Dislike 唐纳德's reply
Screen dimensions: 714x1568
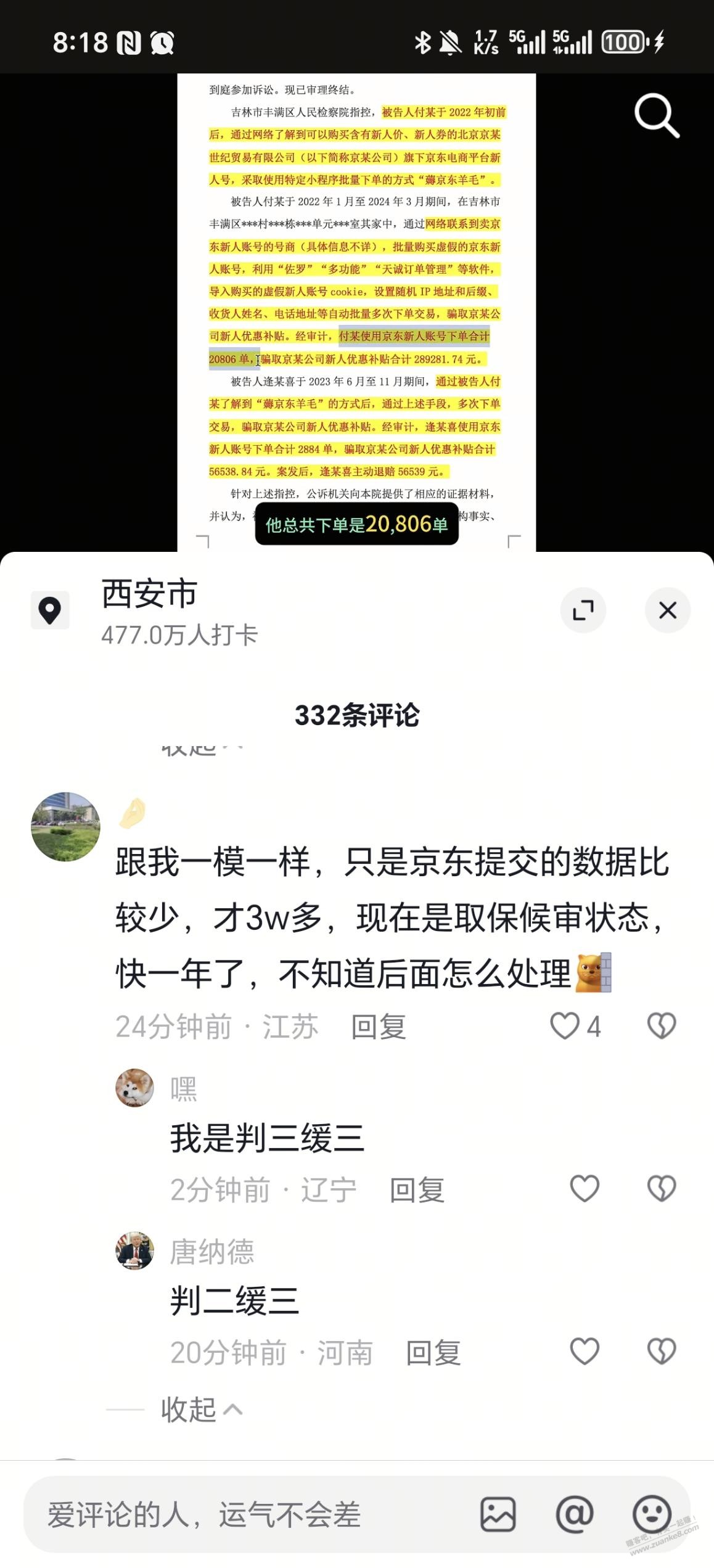pyautogui.click(x=662, y=1352)
